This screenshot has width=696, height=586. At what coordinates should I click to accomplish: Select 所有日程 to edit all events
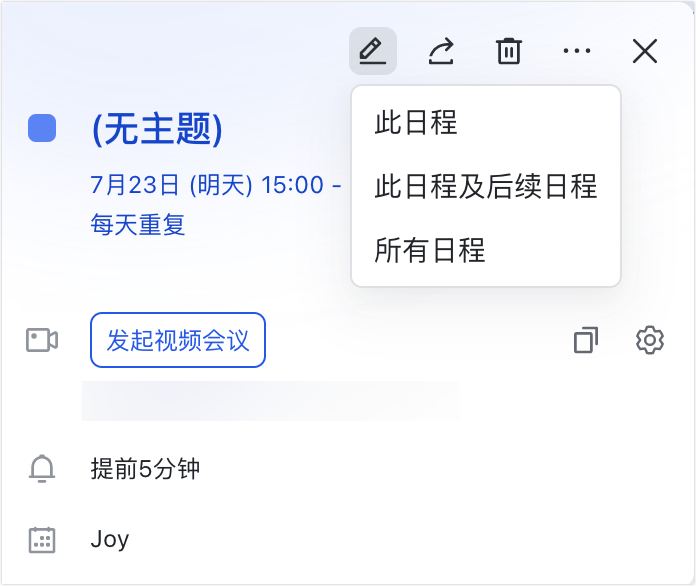pos(430,250)
